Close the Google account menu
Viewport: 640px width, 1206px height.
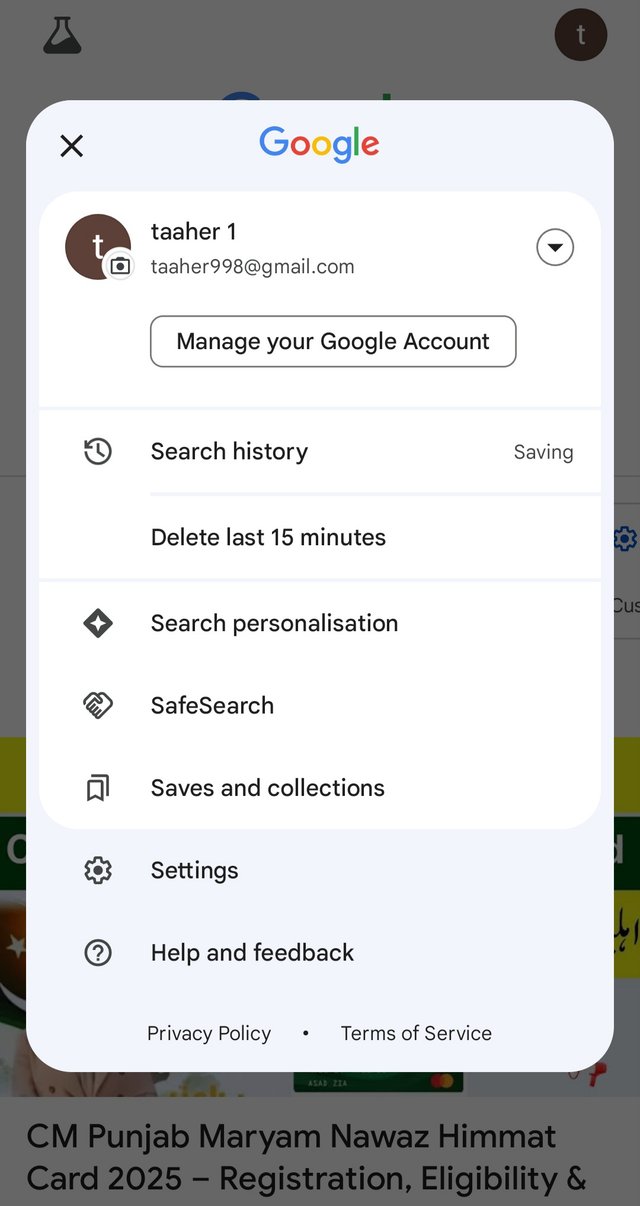71,146
